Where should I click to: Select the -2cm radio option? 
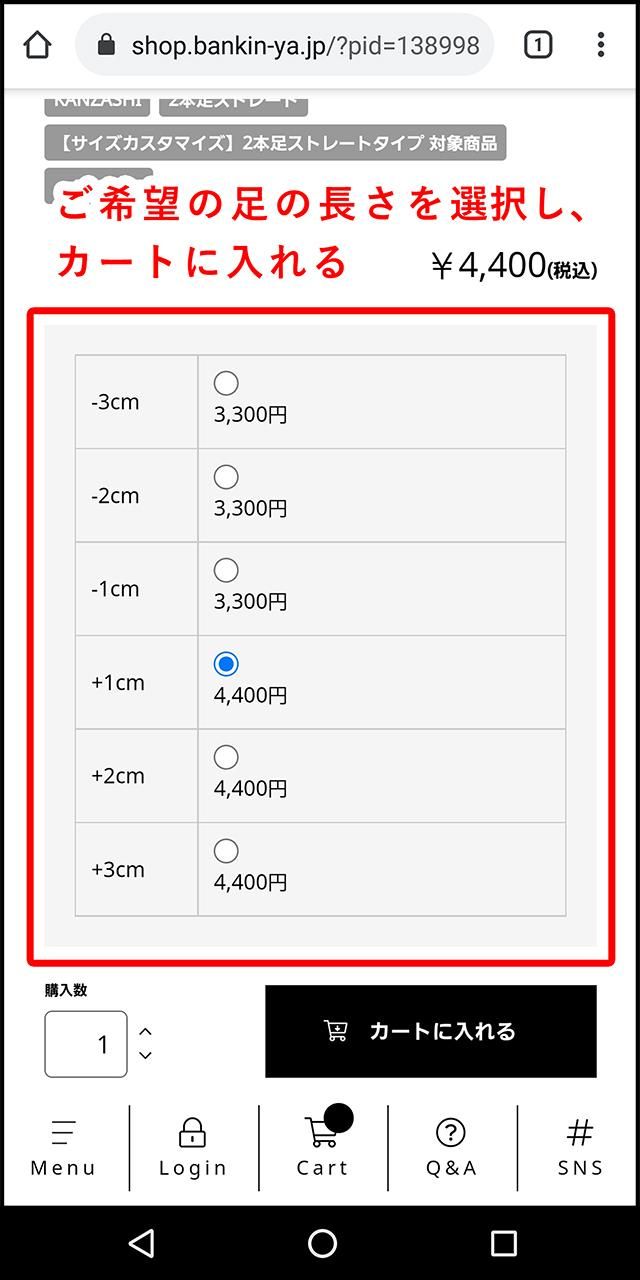[226, 477]
